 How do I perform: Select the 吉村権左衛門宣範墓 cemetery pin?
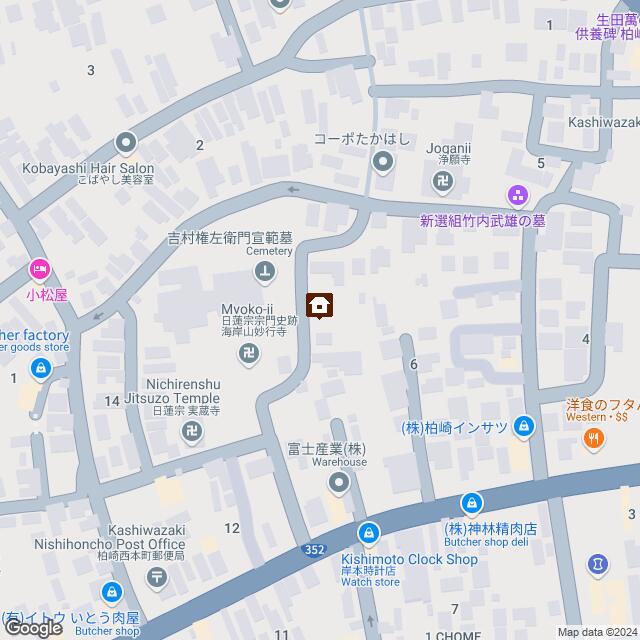(x=264, y=270)
